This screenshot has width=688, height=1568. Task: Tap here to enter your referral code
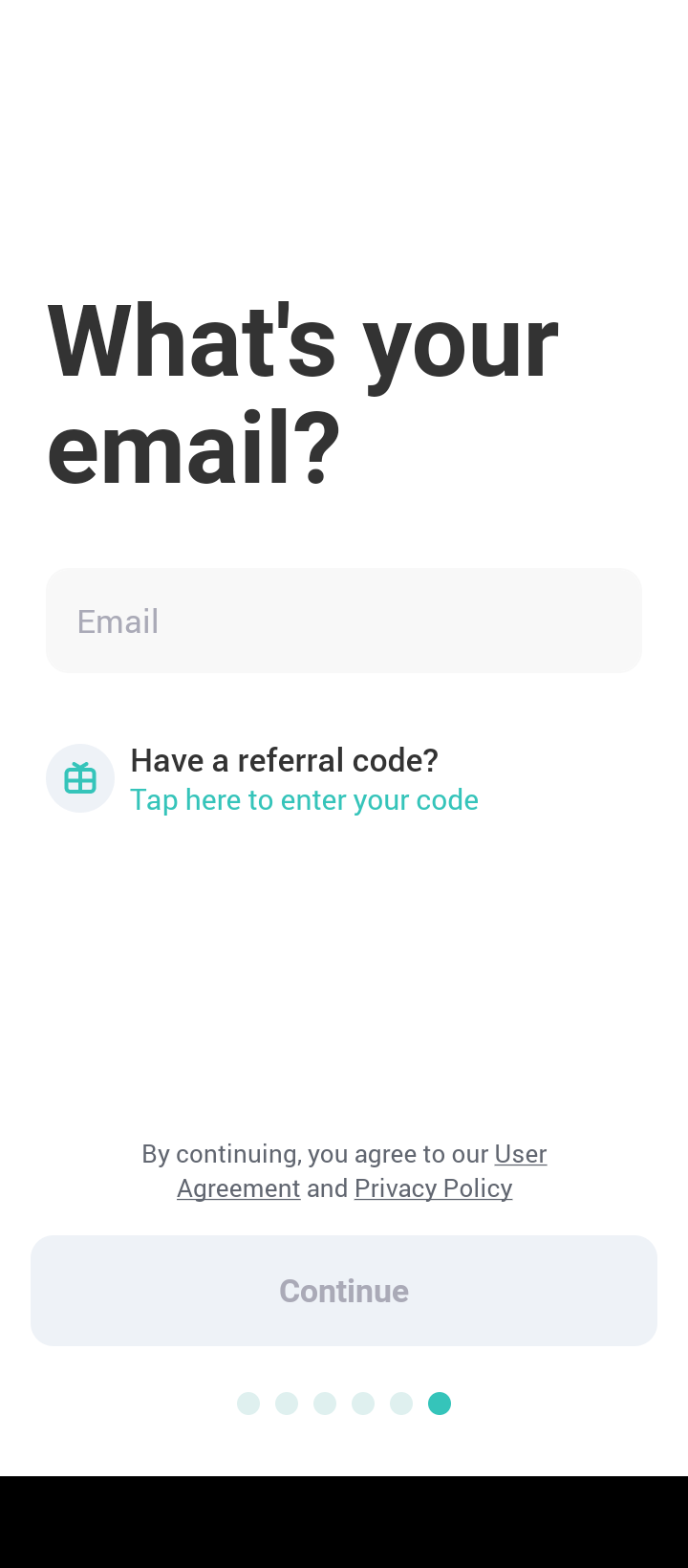pyautogui.click(x=304, y=799)
